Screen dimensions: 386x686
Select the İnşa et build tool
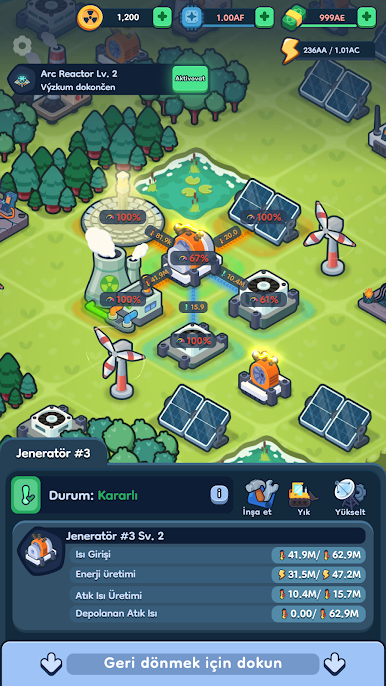[261, 497]
